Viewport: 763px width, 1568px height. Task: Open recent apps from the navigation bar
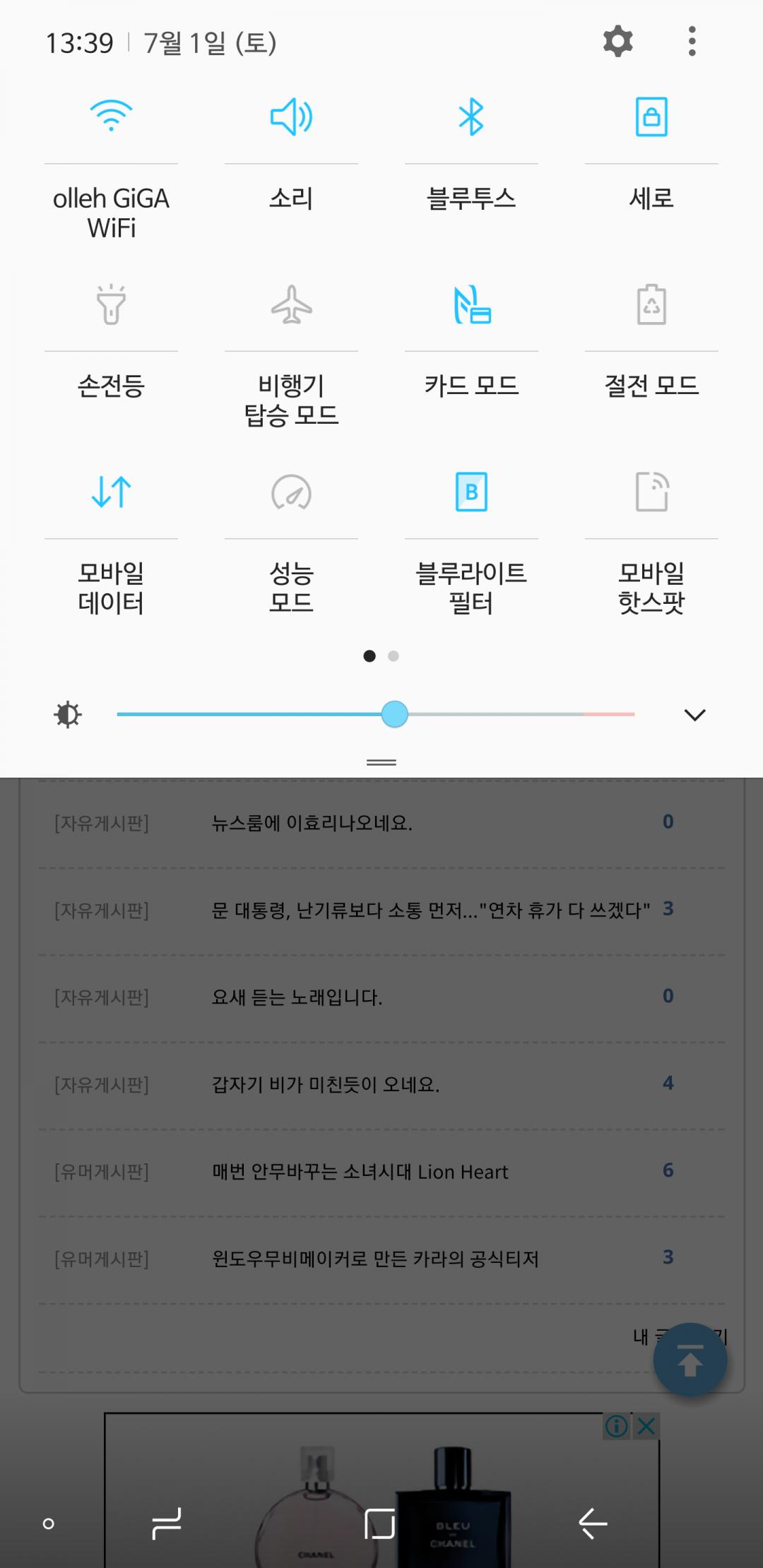pos(167,1523)
